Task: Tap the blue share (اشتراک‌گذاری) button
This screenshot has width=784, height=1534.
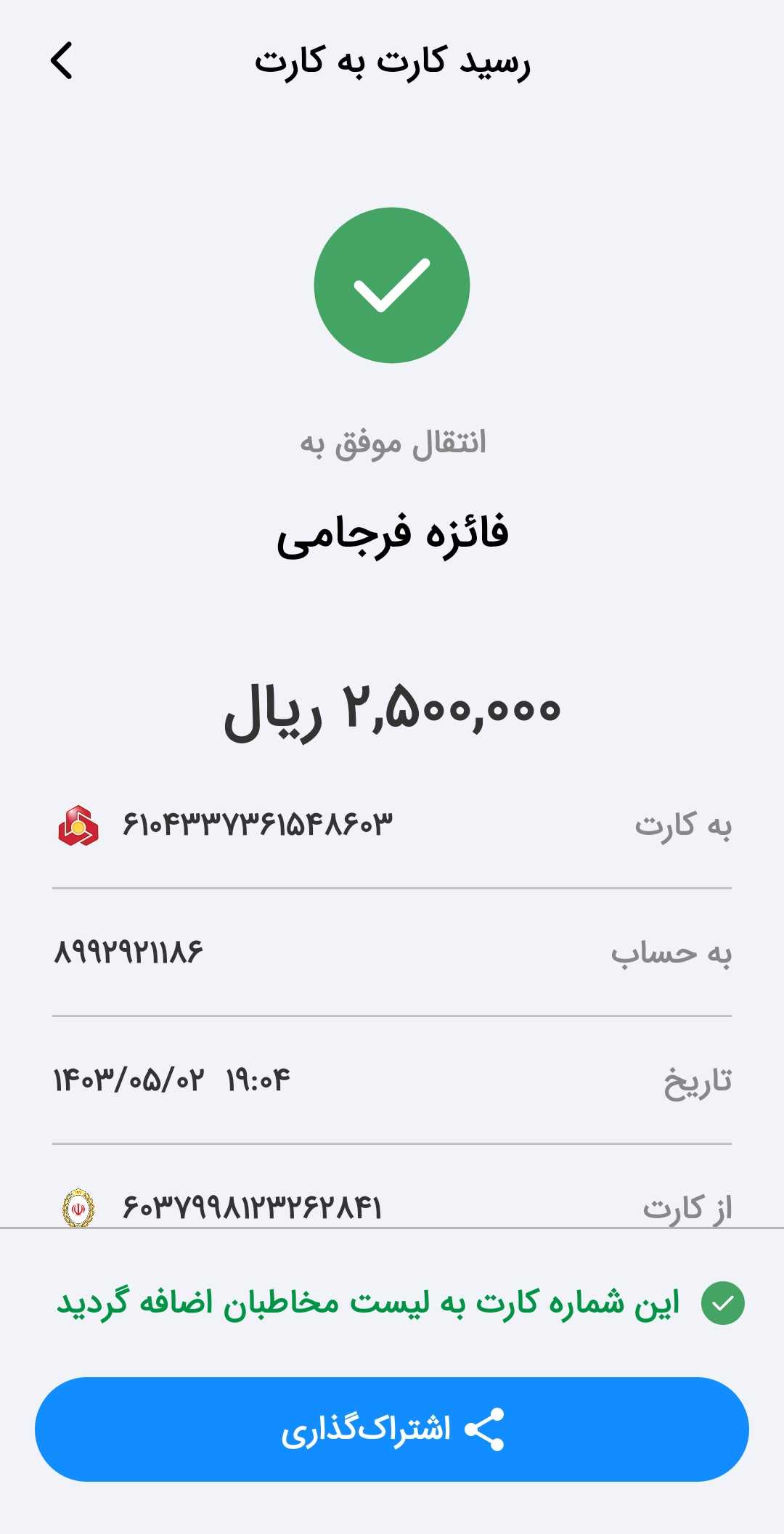Action: 392,1429
